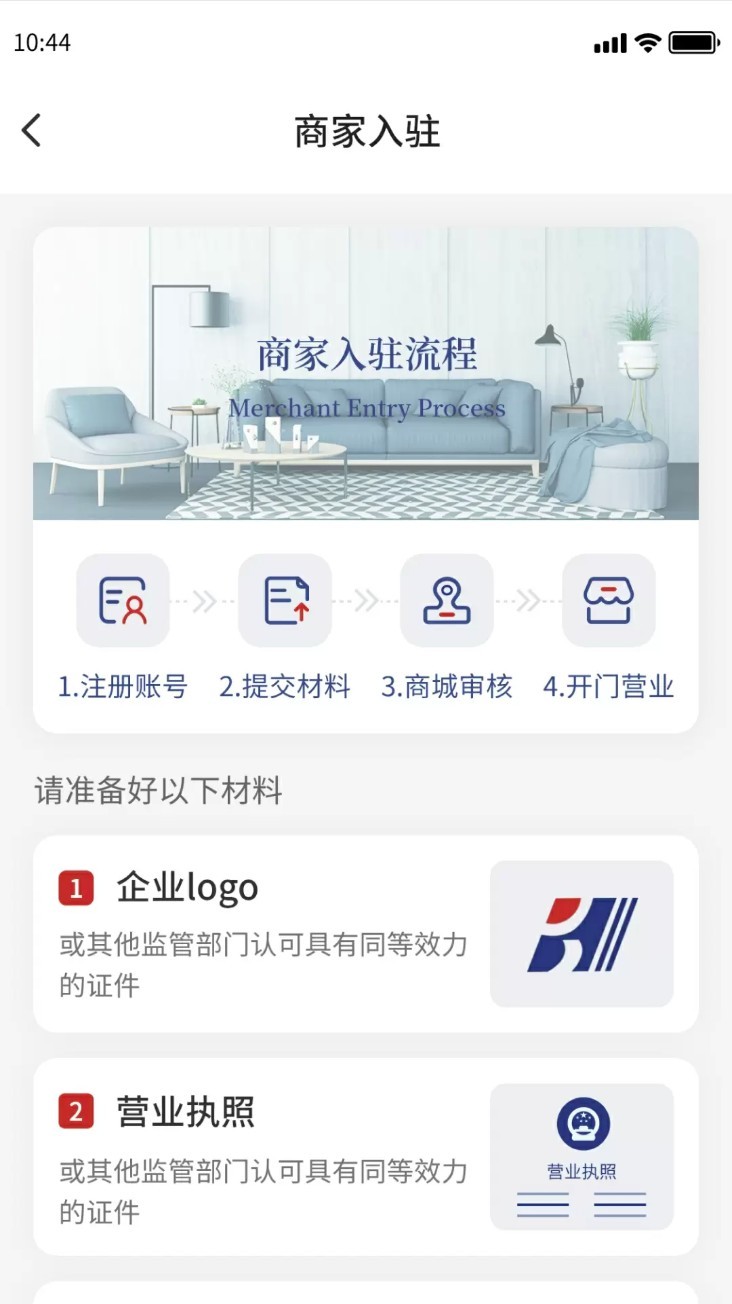732x1304 pixels.
Task: Click the red numbered badge 2
Action: click(76, 1110)
